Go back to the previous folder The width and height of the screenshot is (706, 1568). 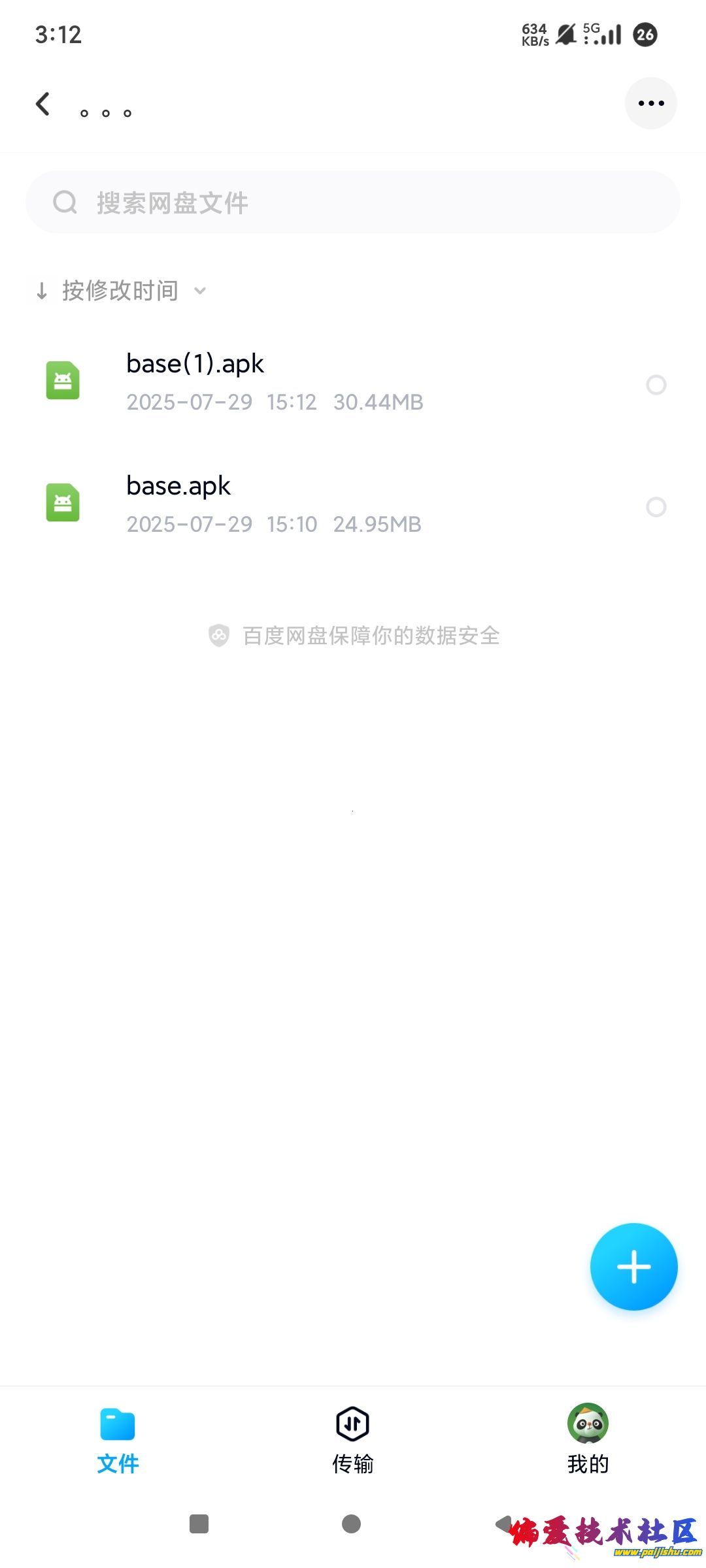click(x=43, y=104)
